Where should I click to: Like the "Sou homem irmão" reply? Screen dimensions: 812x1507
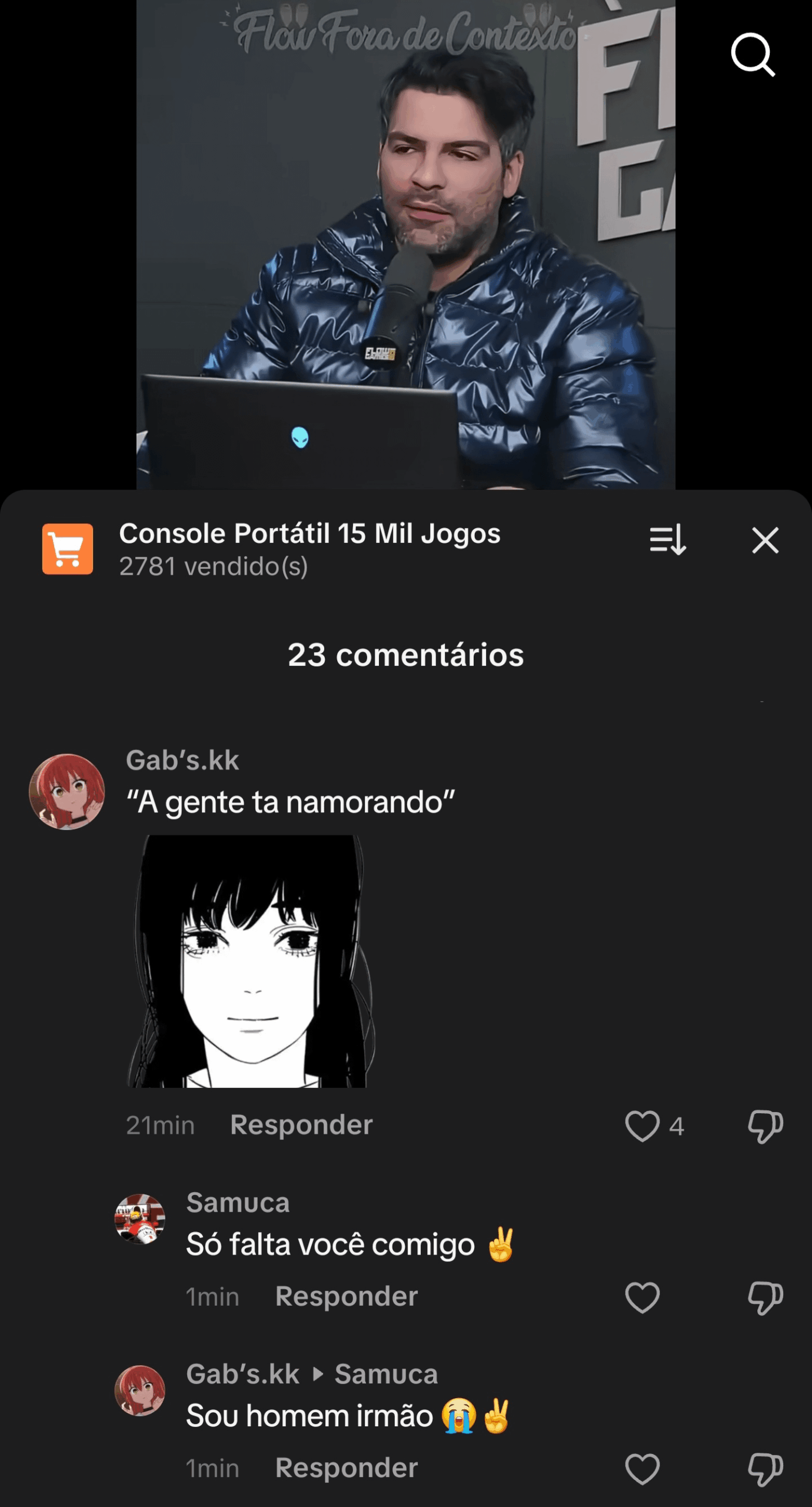(x=642, y=1468)
